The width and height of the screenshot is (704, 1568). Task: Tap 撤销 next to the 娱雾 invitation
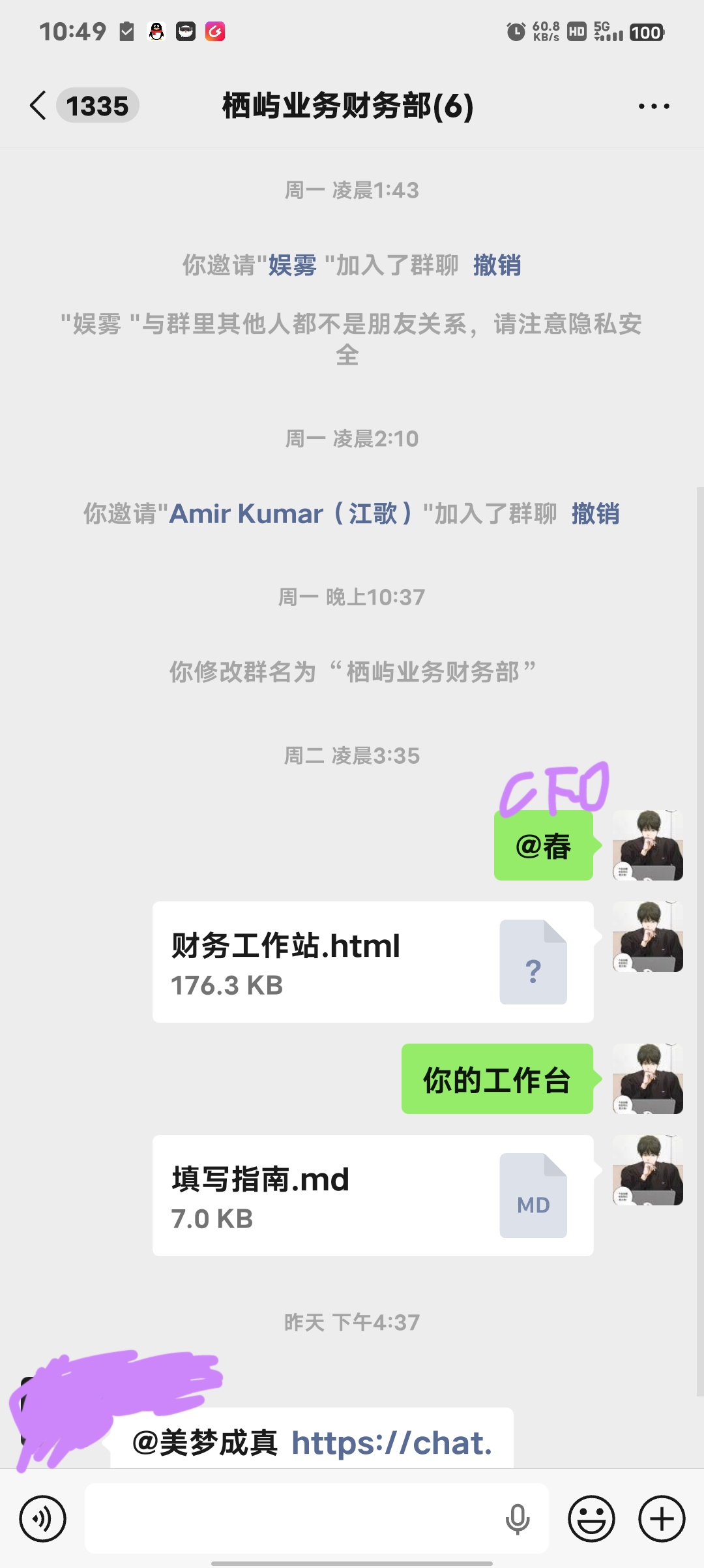(497, 265)
